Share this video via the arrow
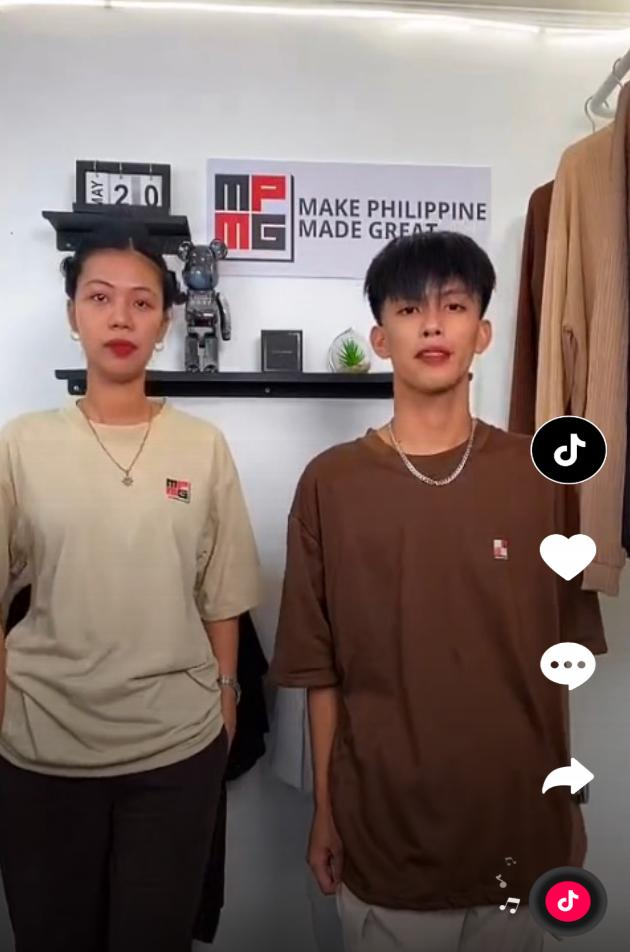The height and width of the screenshot is (952, 630). click(567, 777)
